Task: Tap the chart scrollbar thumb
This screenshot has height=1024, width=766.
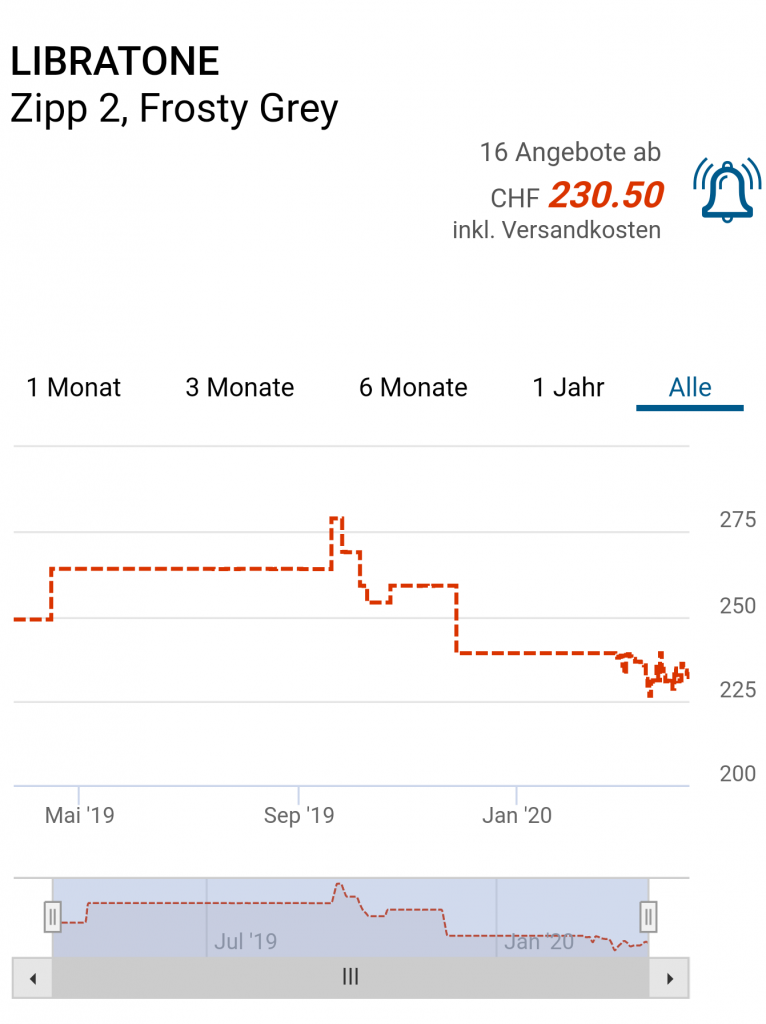Action: click(350, 978)
